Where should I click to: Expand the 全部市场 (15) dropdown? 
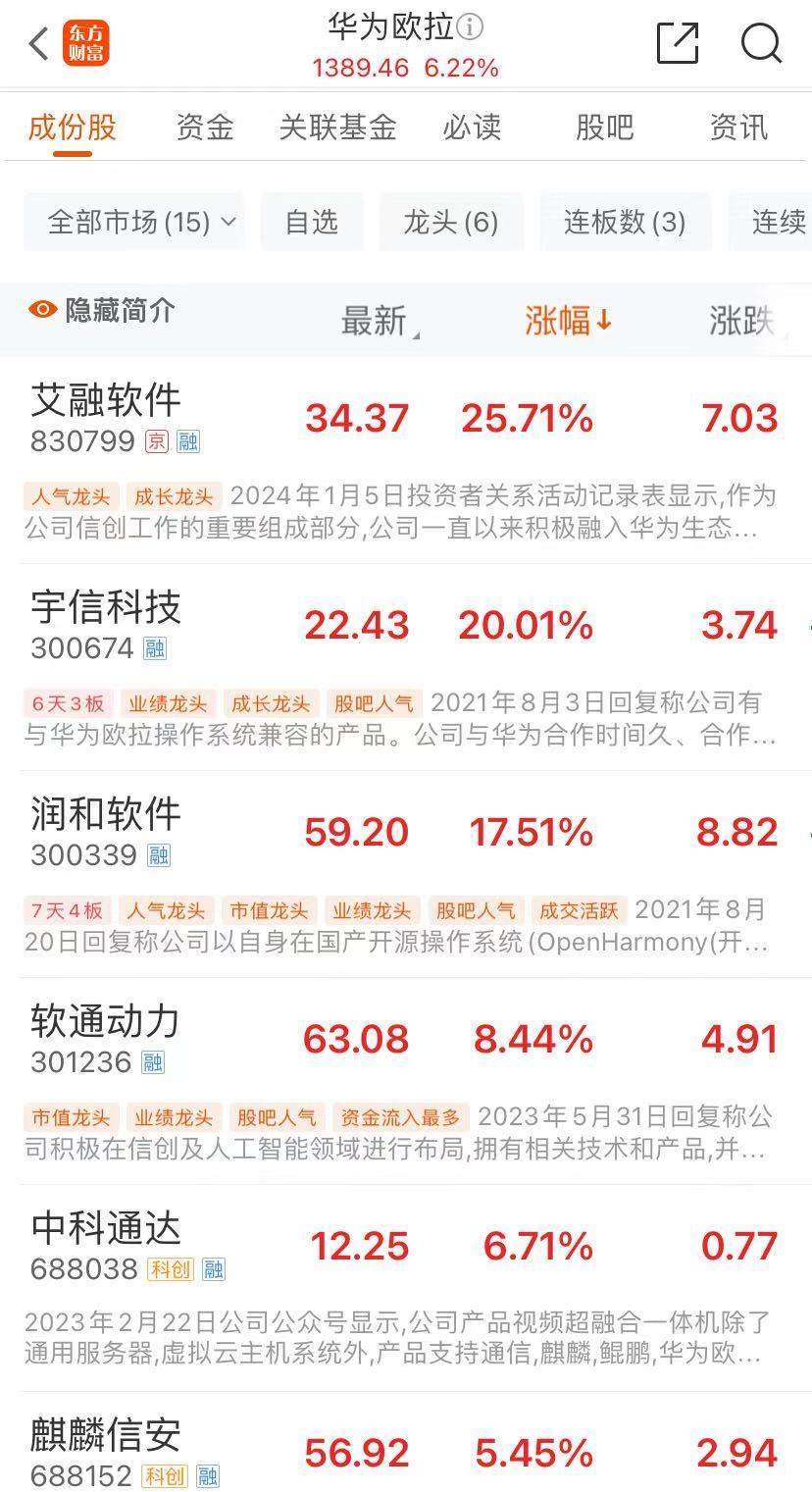coord(134,223)
